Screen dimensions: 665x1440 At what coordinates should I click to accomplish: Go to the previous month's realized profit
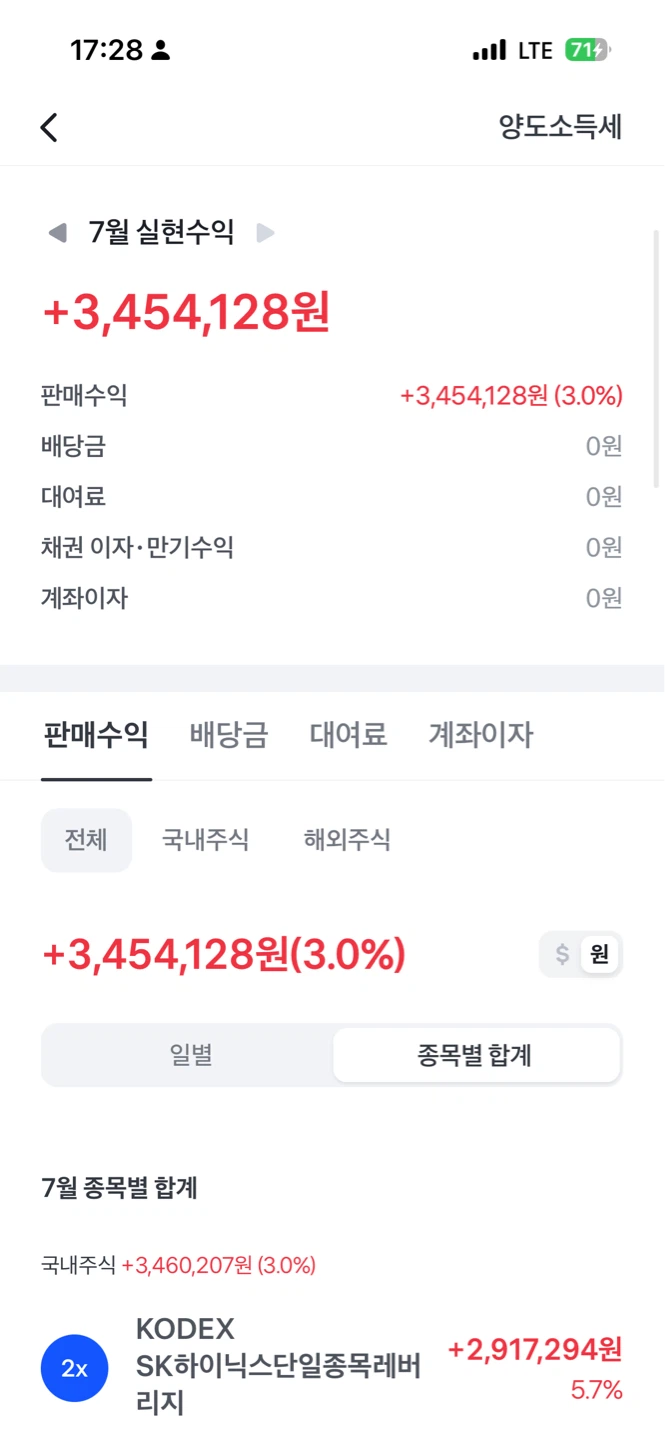pos(57,233)
